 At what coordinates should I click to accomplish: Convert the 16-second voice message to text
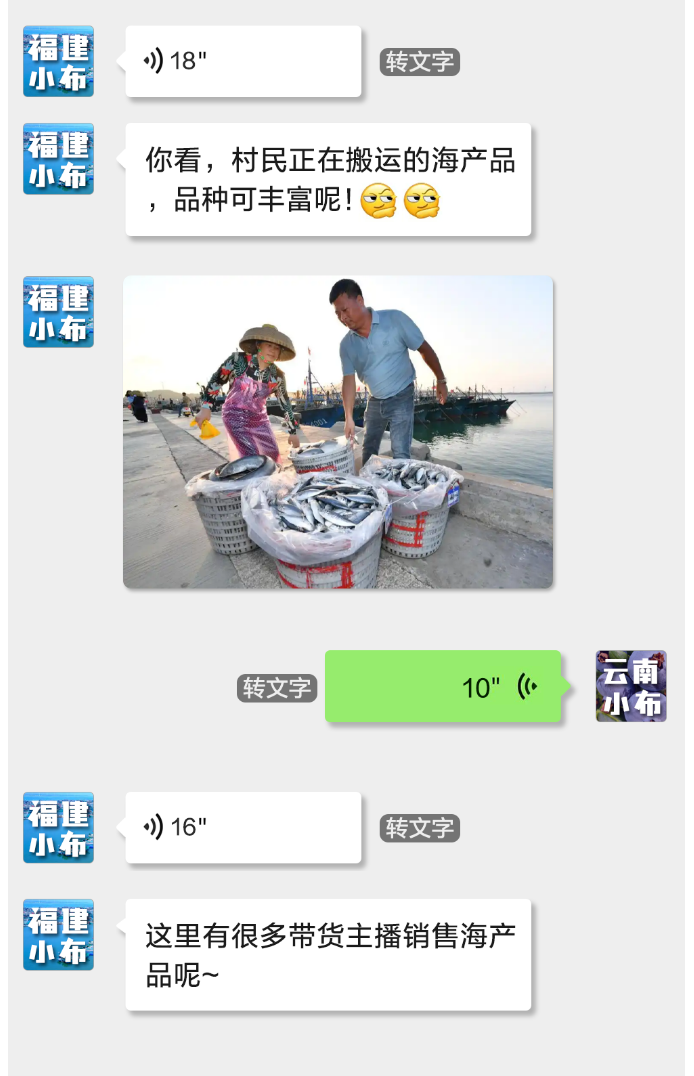[419, 828]
